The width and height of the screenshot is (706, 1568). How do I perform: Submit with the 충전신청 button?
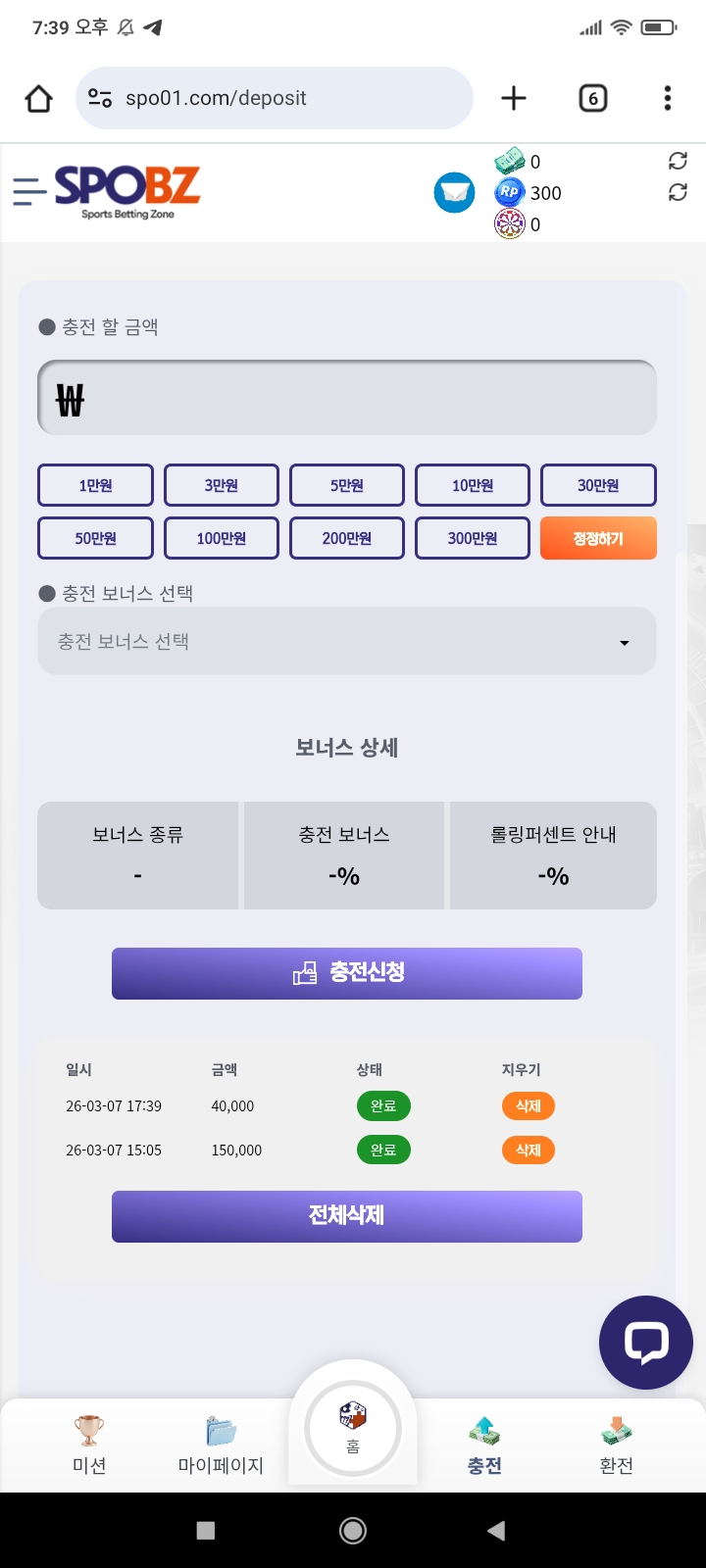[347, 973]
